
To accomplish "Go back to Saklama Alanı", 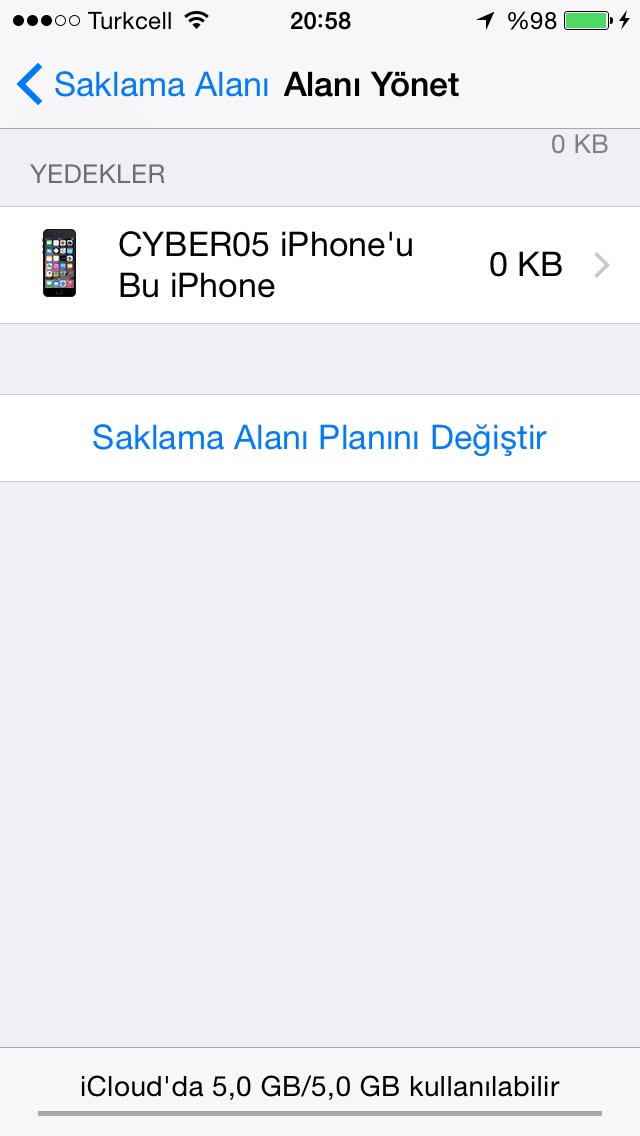I will (x=143, y=85).
